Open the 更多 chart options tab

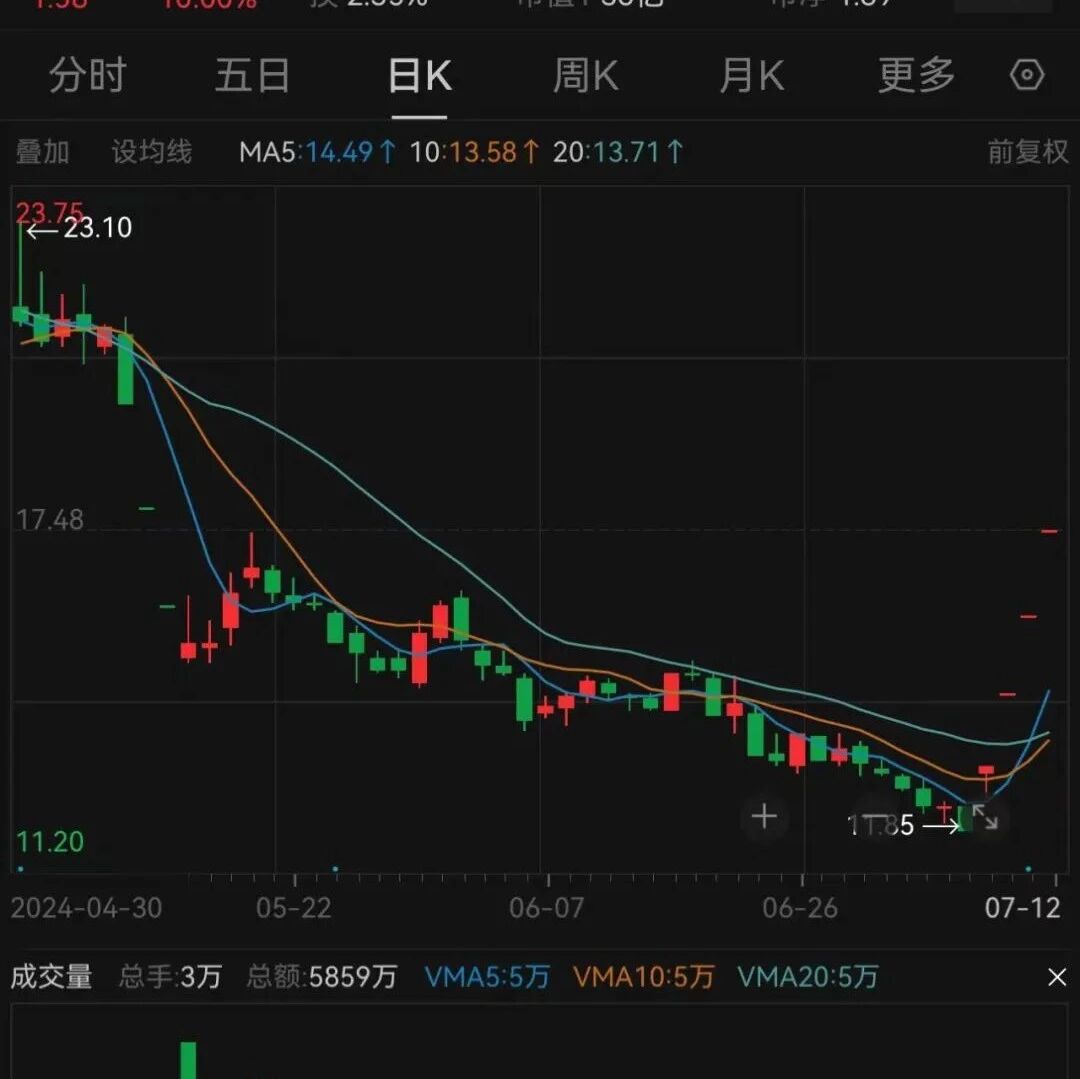[x=917, y=75]
